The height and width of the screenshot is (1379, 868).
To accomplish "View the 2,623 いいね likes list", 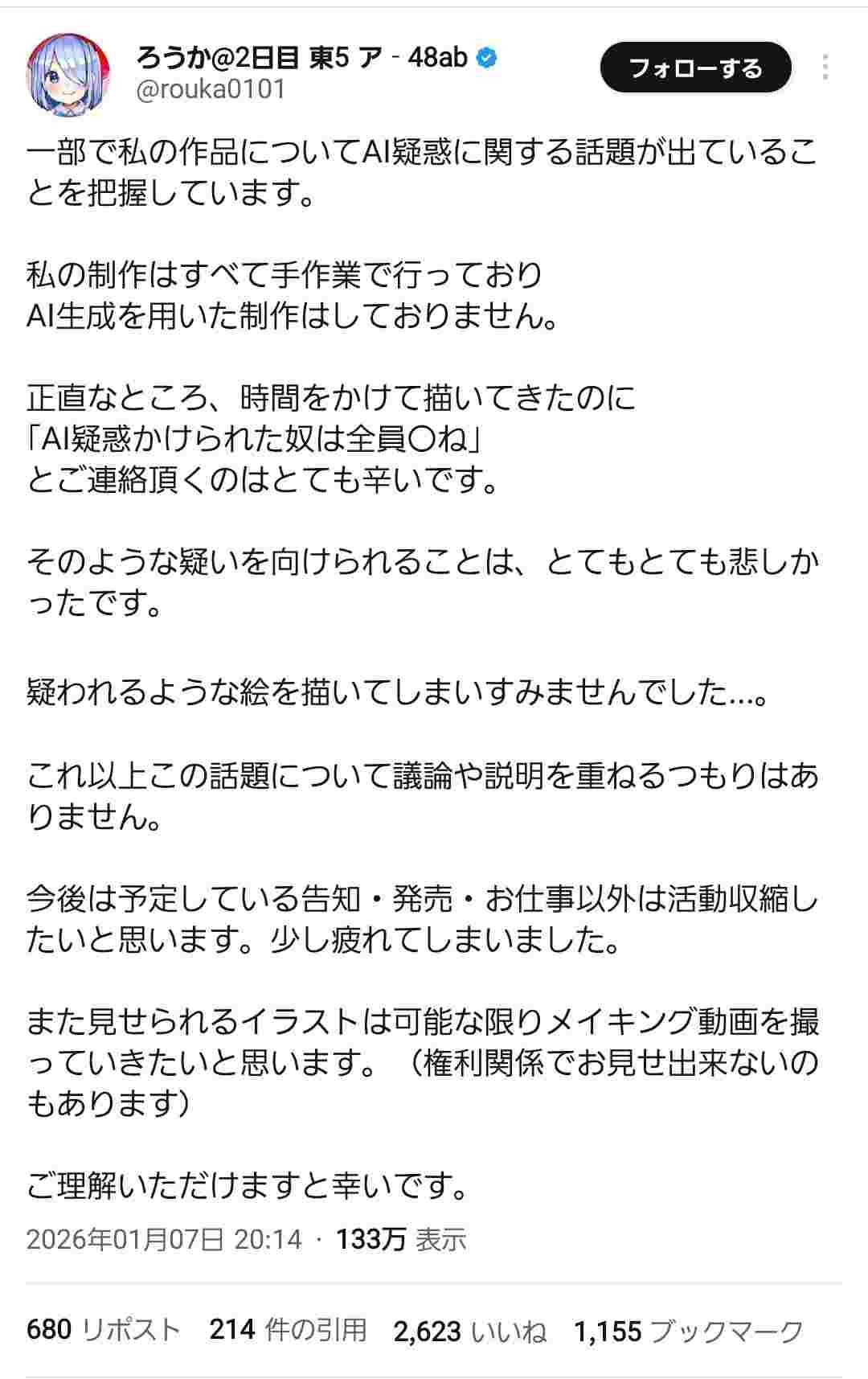I will [469, 1332].
